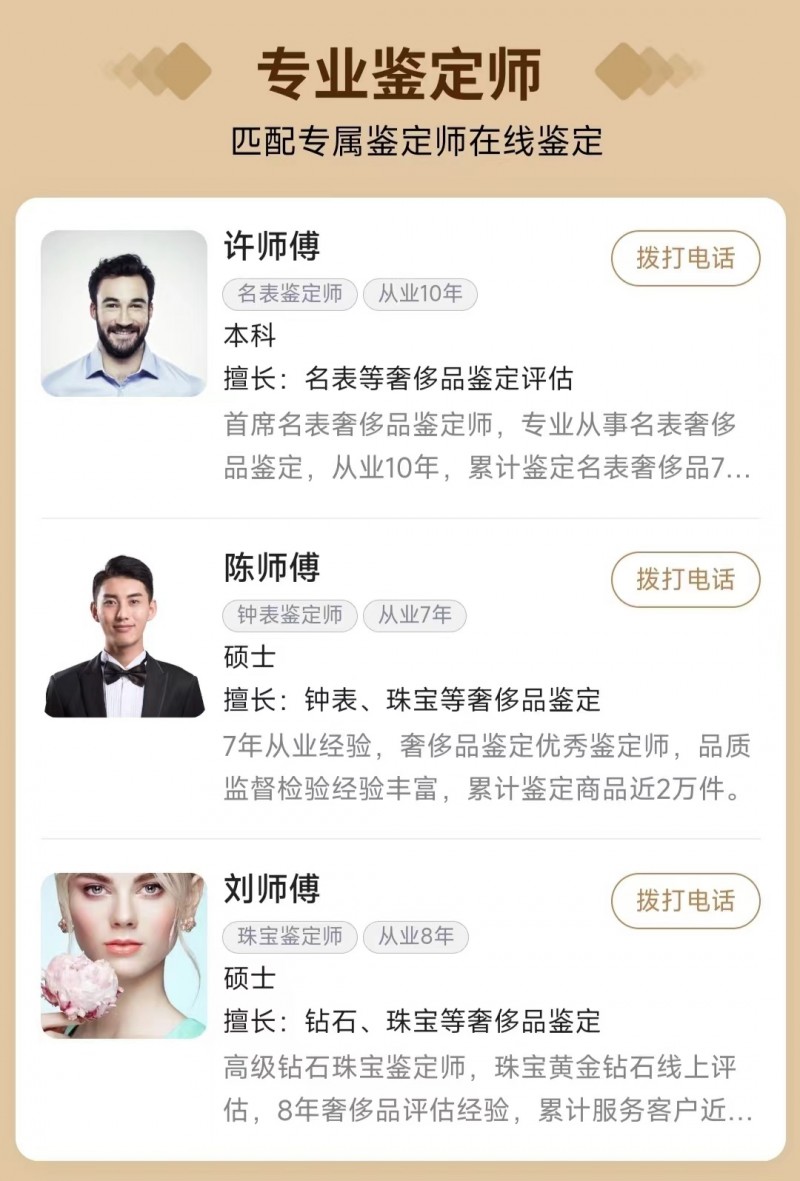Screen dimensions: 800x1181
Task: Call 许师傅 via 拨打电话 button
Action: tap(685, 258)
